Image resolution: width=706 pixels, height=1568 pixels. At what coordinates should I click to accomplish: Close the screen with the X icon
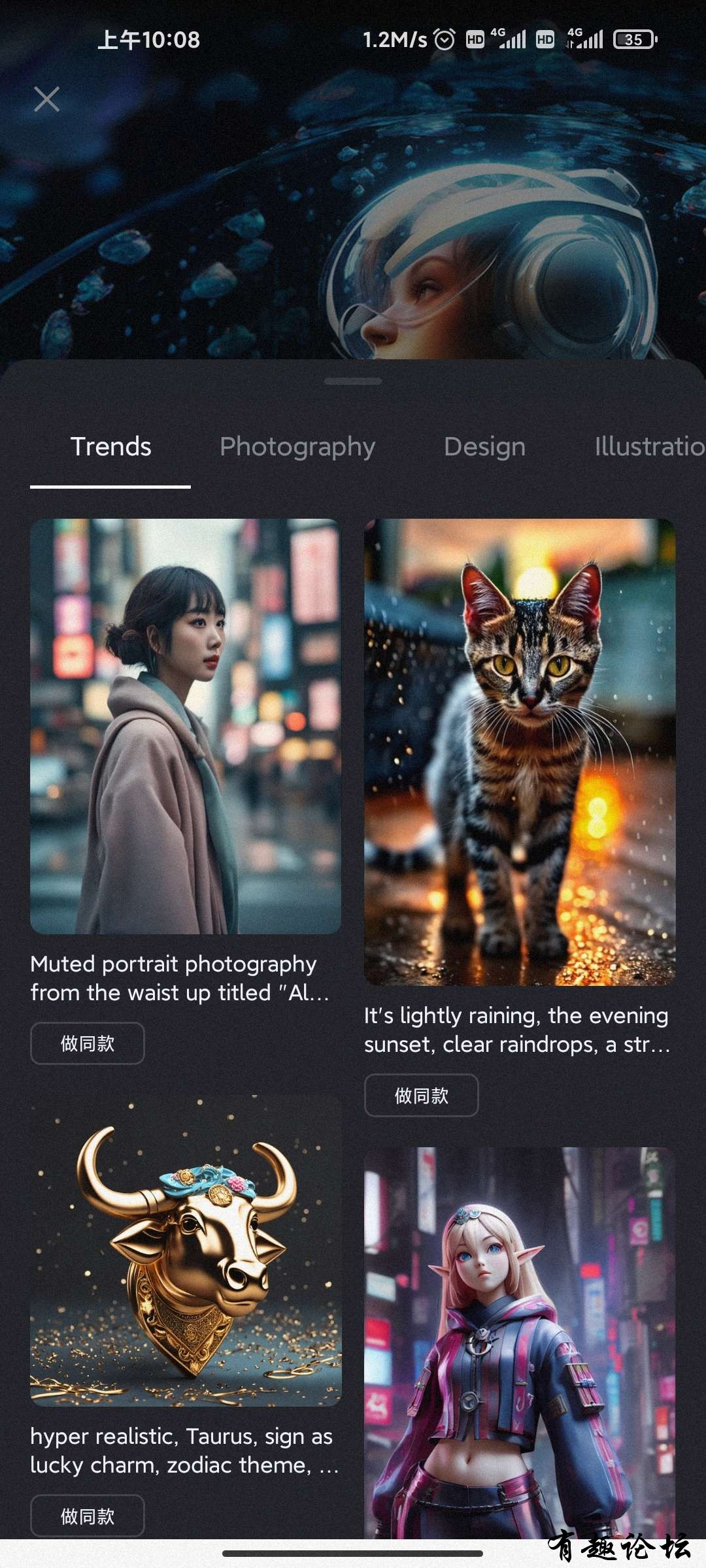point(46,99)
